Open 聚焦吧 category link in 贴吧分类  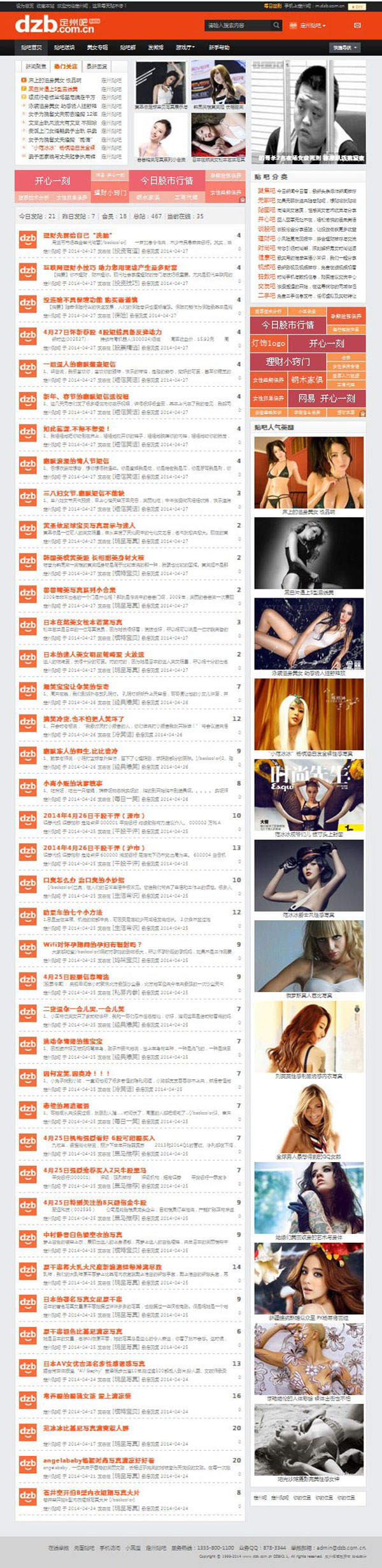[x=266, y=191]
